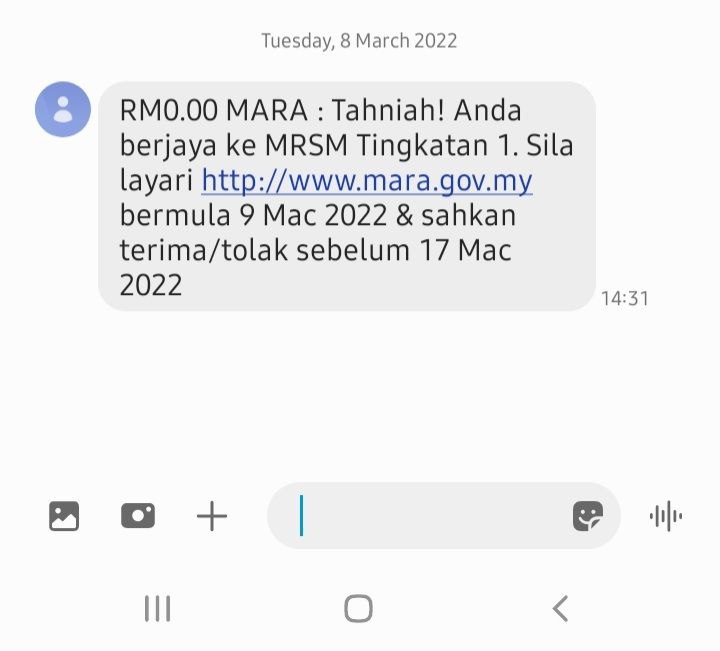The height and width of the screenshot is (651, 720).
Task: Tap the plus icon for more attachments
Action: point(211,516)
